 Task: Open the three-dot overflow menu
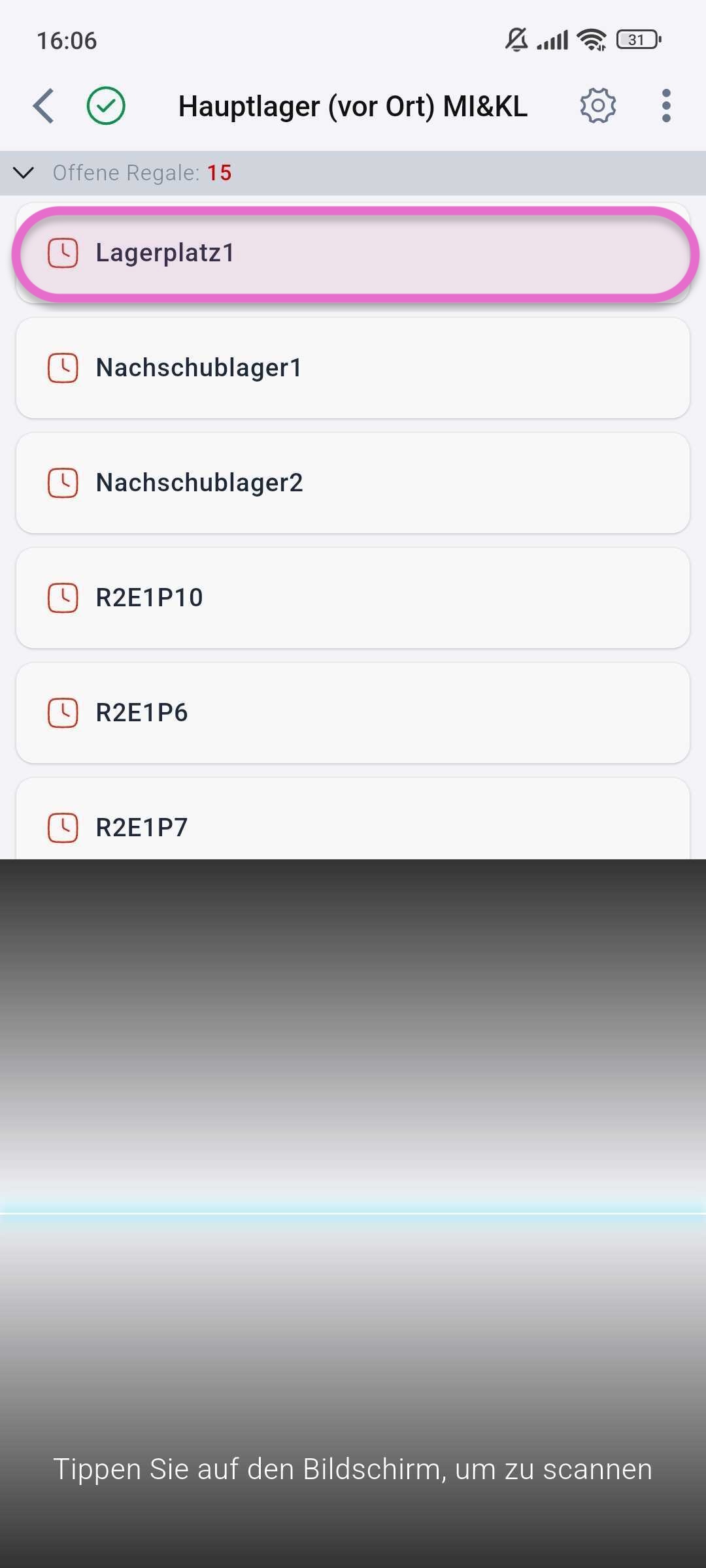666,105
